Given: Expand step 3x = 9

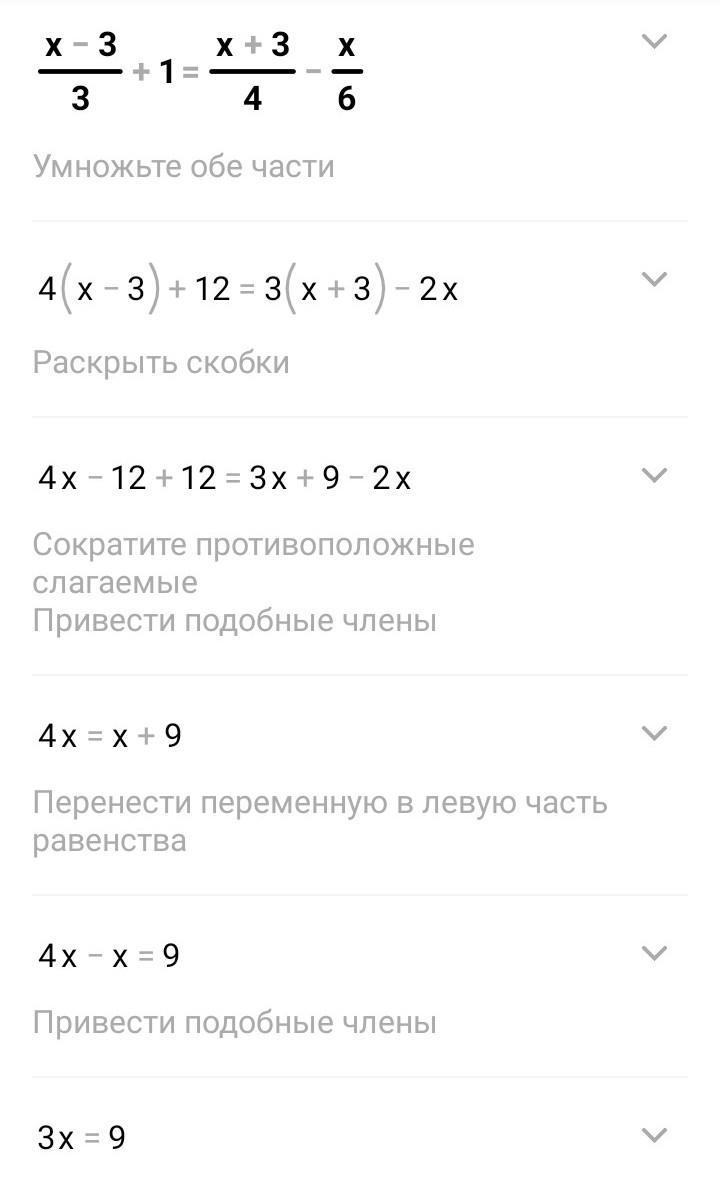Looking at the screenshot, I should (x=653, y=1135).
